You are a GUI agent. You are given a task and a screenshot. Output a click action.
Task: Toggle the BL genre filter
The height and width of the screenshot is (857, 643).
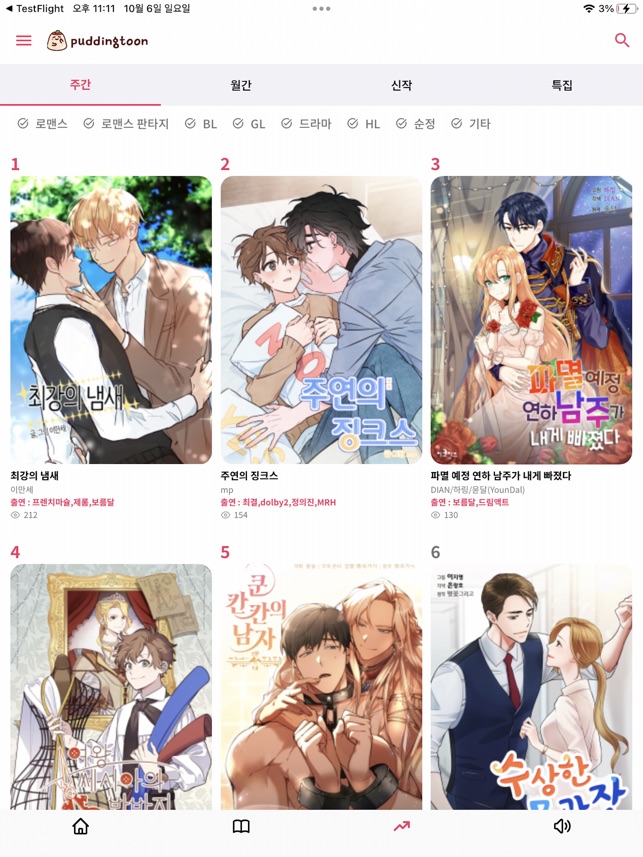tap(201, 124)
